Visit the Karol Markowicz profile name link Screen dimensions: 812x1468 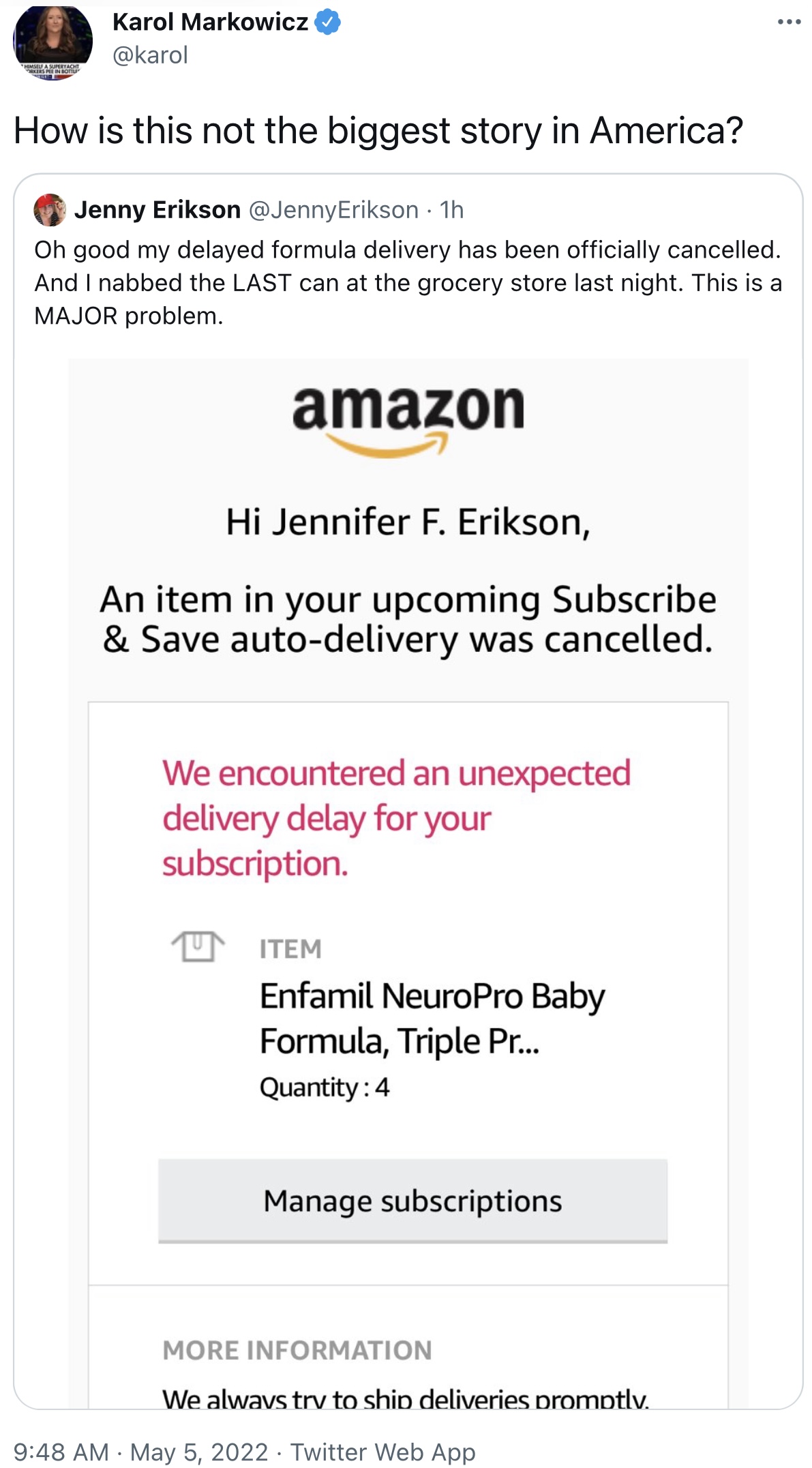click(x=210, y=23)
